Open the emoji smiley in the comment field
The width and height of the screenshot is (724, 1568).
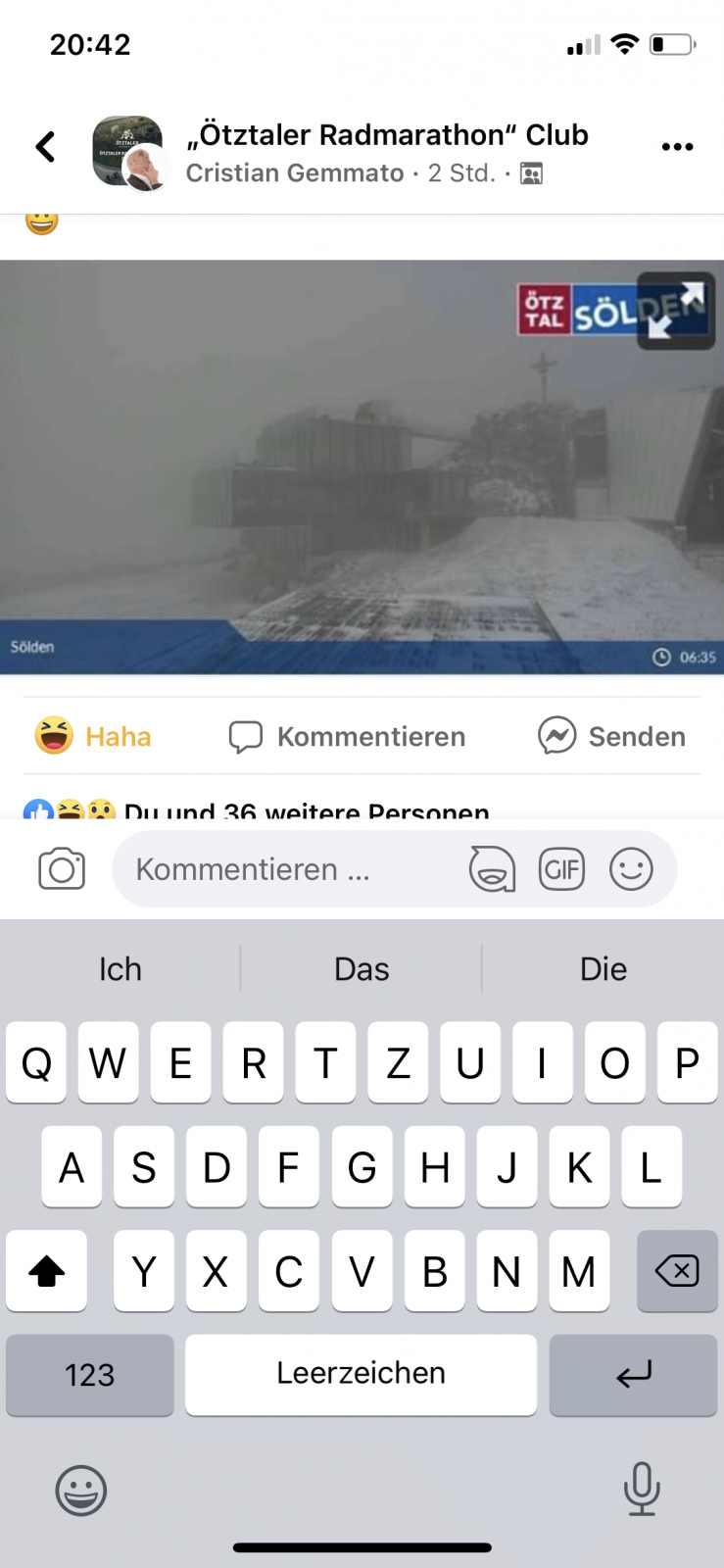pos(631,869)
